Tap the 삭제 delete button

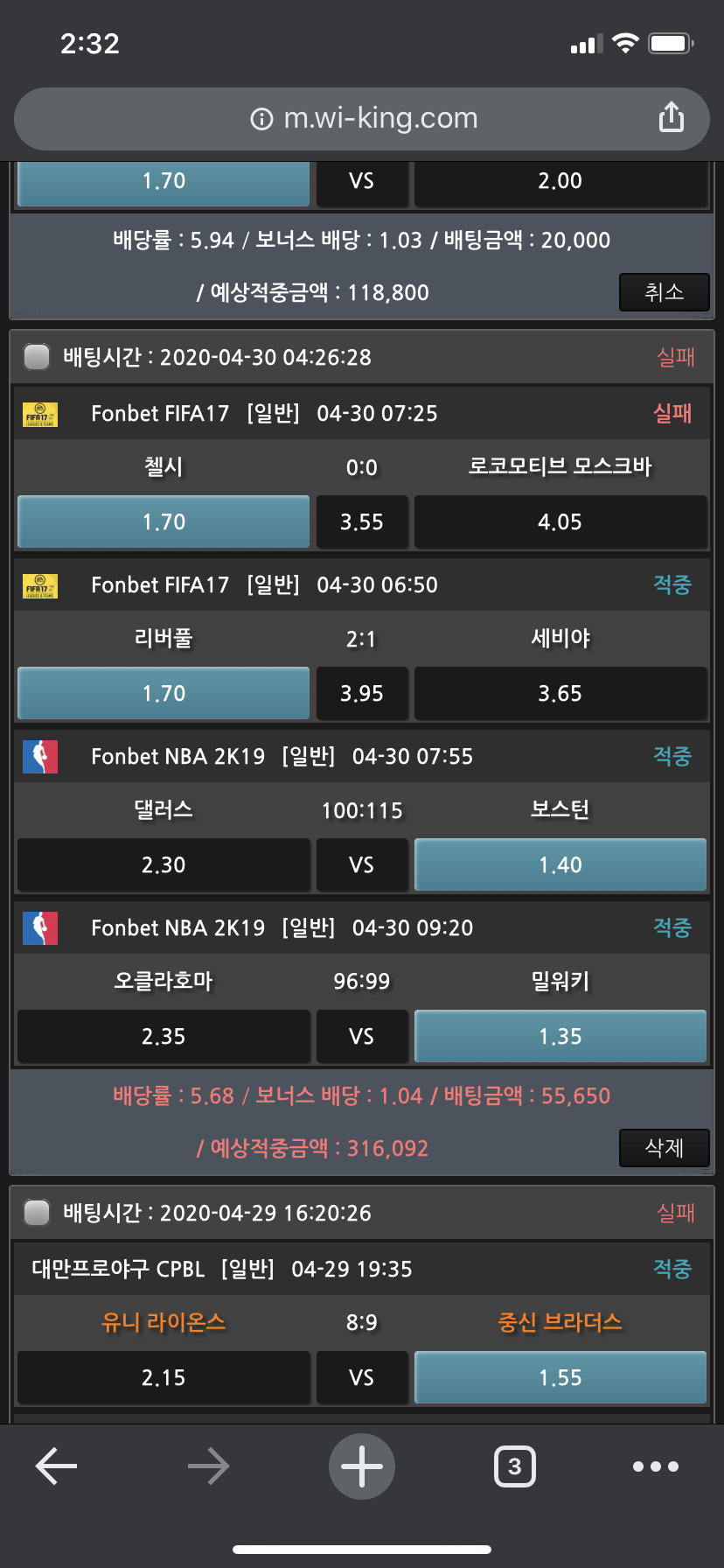(x=664, y=1148)
